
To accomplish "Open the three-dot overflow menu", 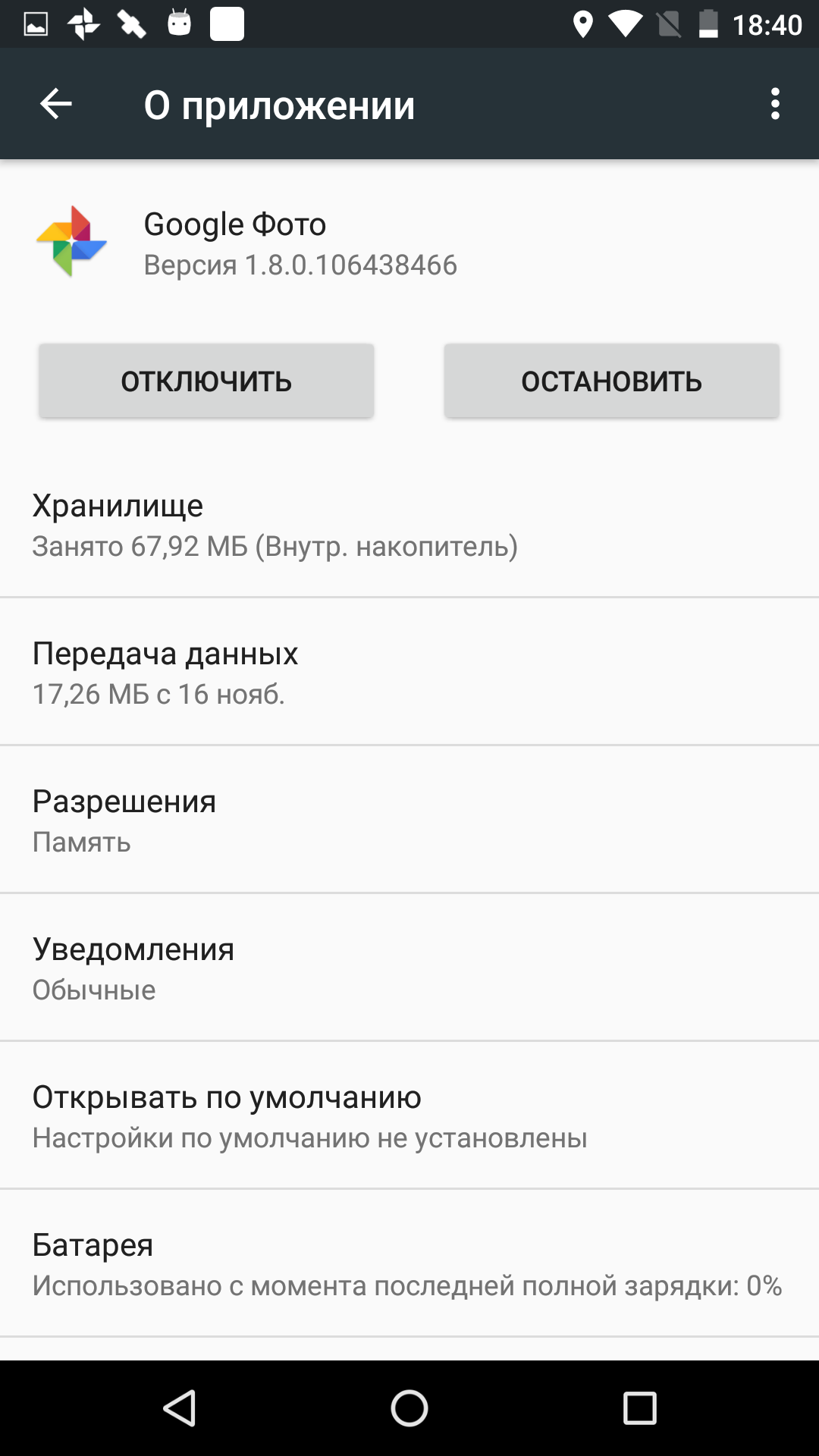I will pyautogui.click(x=774, y=104).
